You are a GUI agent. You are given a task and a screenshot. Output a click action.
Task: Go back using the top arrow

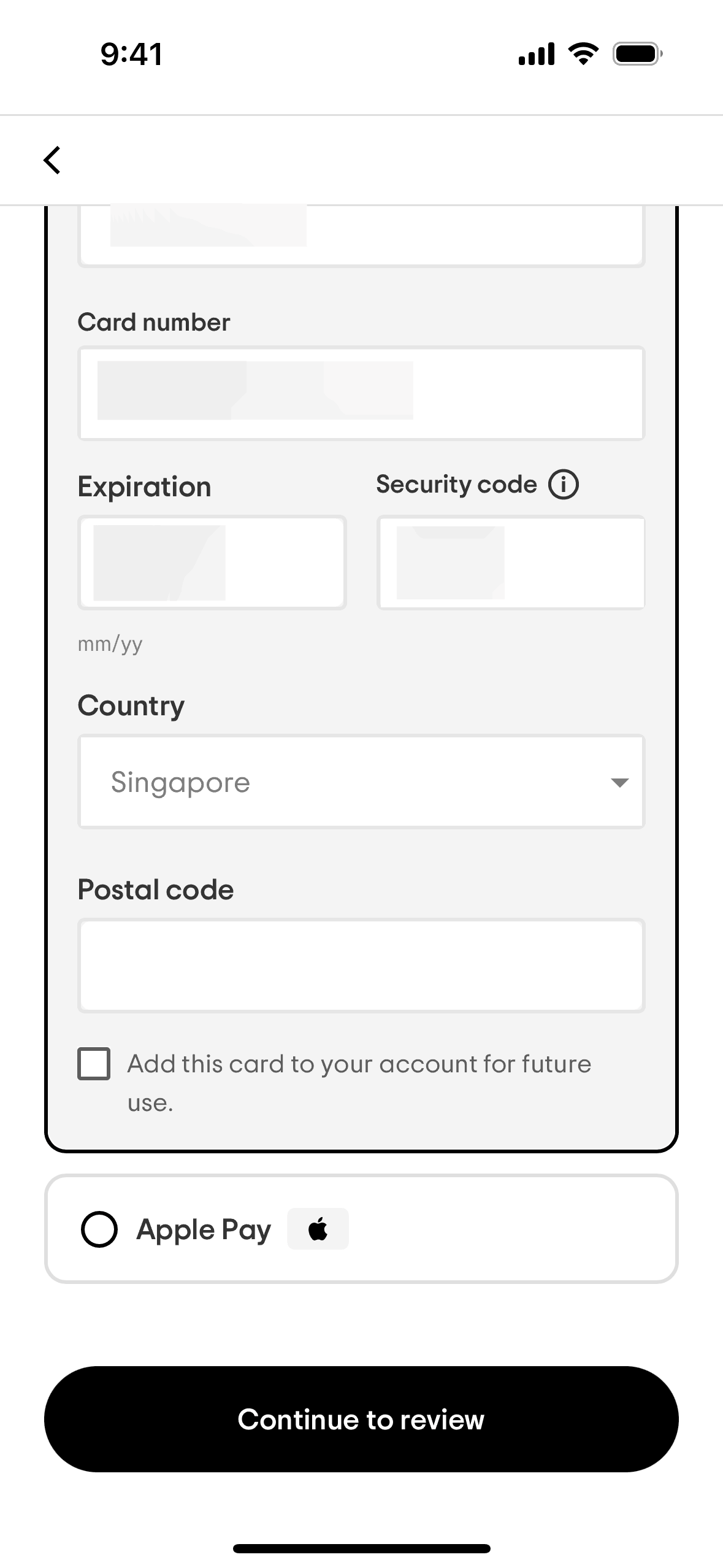click(53, 160)
